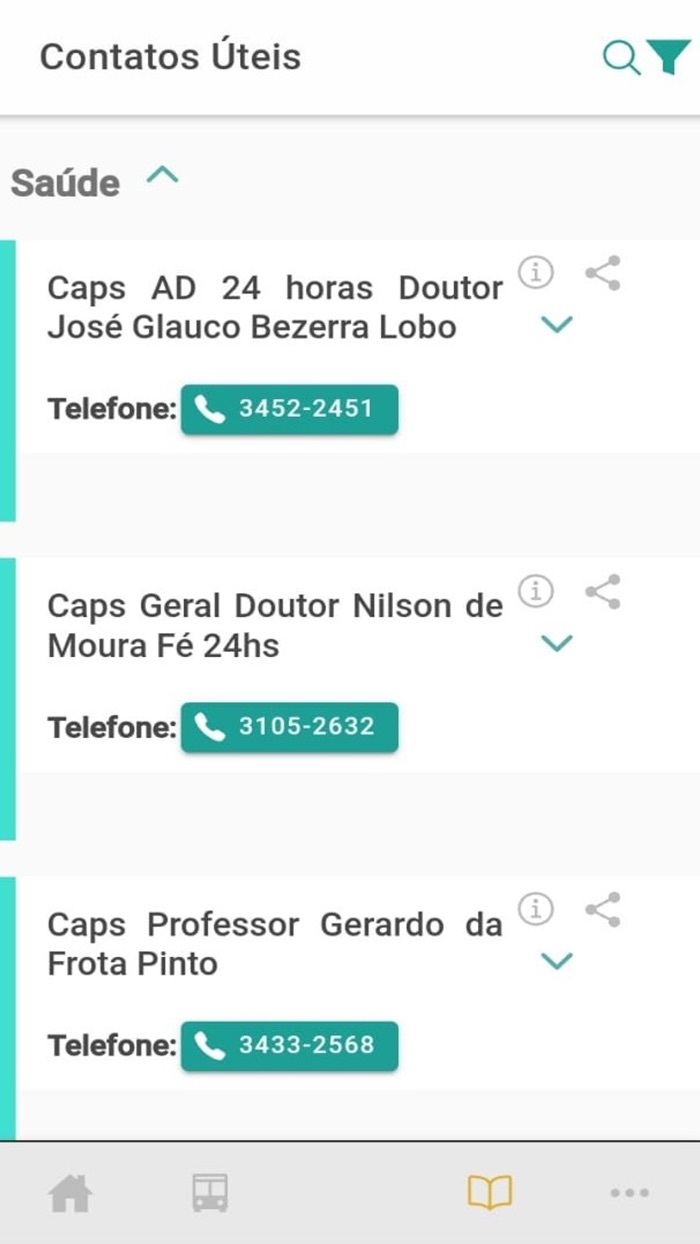Call 3433-2568

coord(289,1046)
